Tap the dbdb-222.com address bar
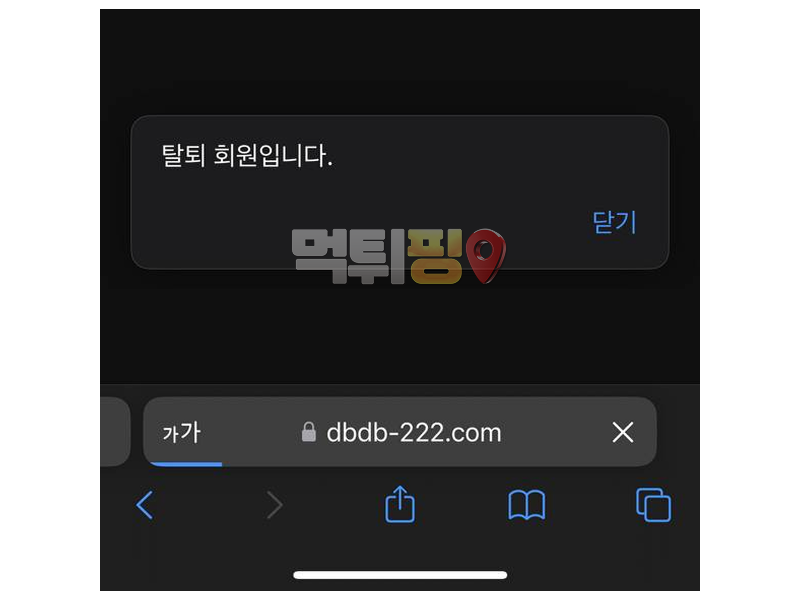Screen dimensions: 800x600 tap(412, 432)
